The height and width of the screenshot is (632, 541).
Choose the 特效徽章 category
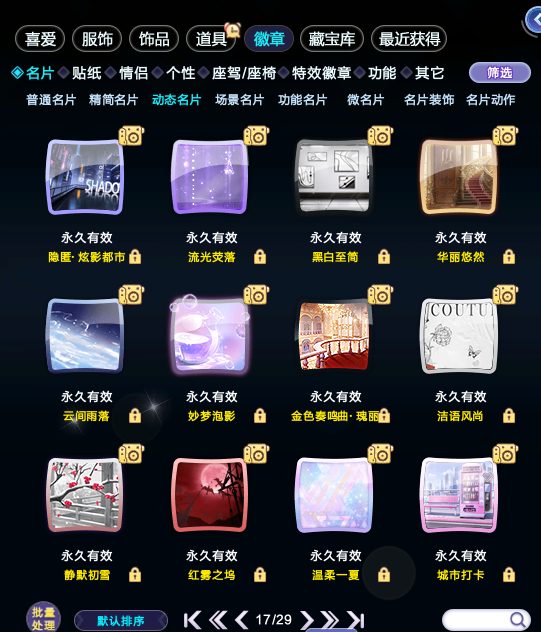pos(322,73)
